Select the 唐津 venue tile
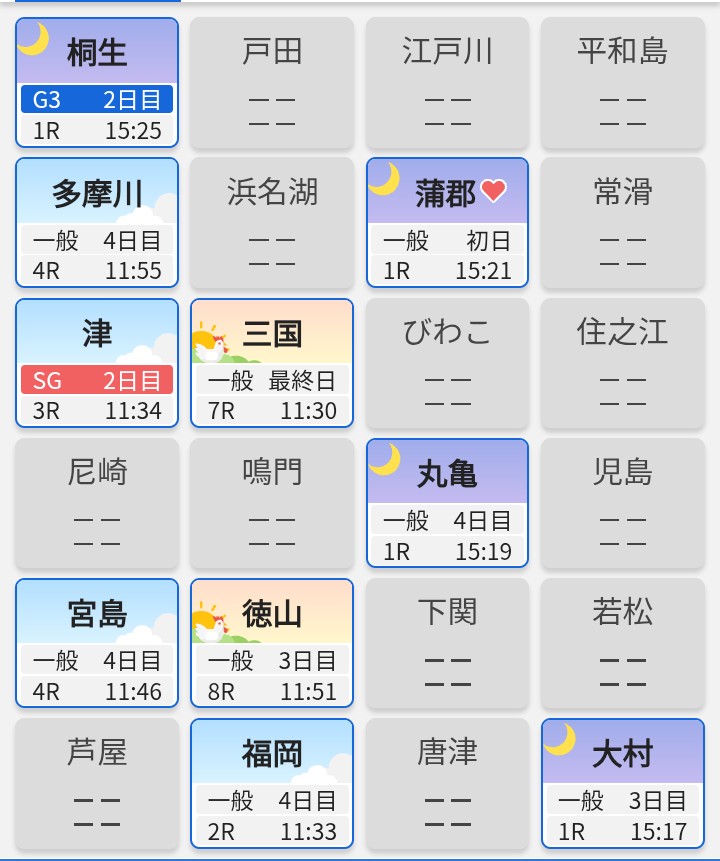 pyautogui.click(x=447, y=783)
